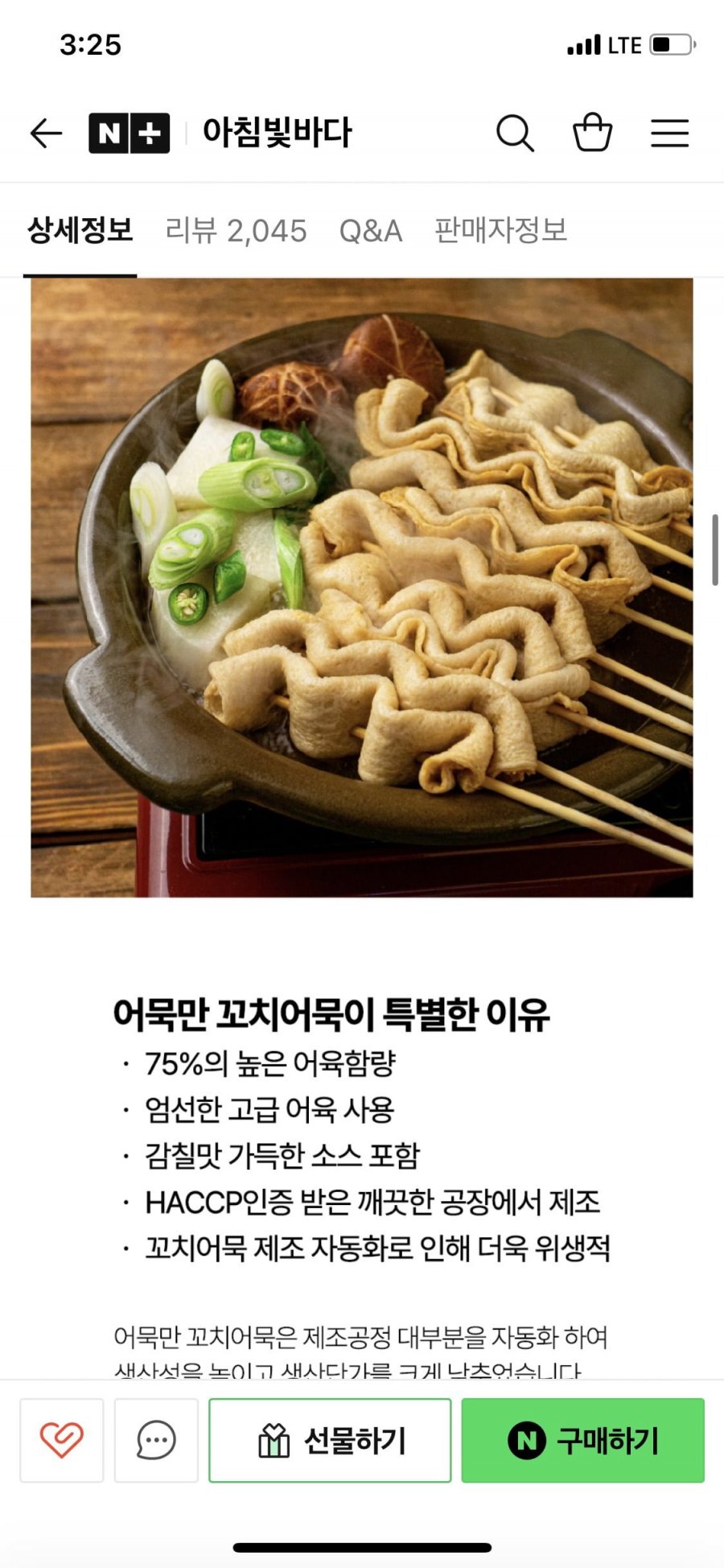Open the chat inquiry bubble

pos(156,1440)
